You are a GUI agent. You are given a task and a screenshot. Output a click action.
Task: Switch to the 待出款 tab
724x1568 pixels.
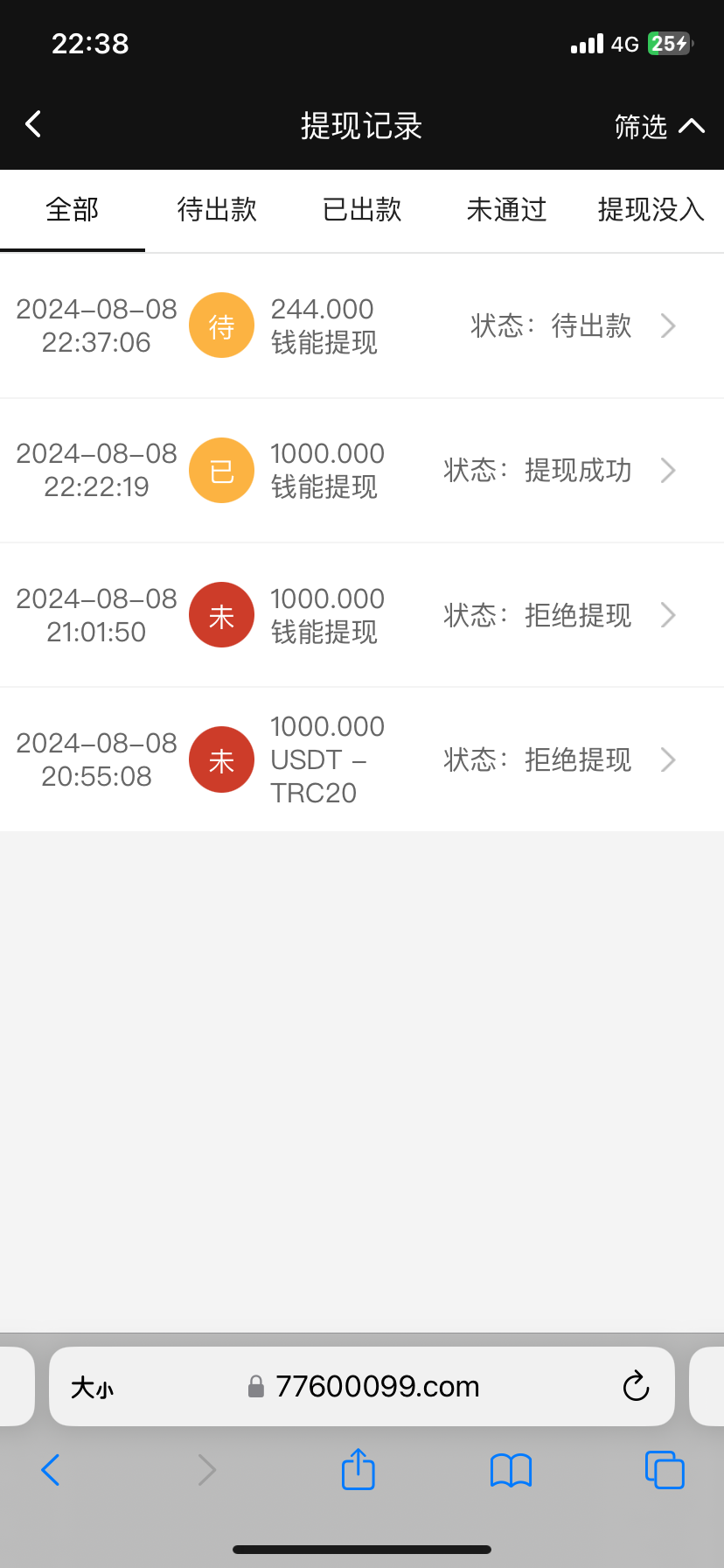[x=217, y=210]
